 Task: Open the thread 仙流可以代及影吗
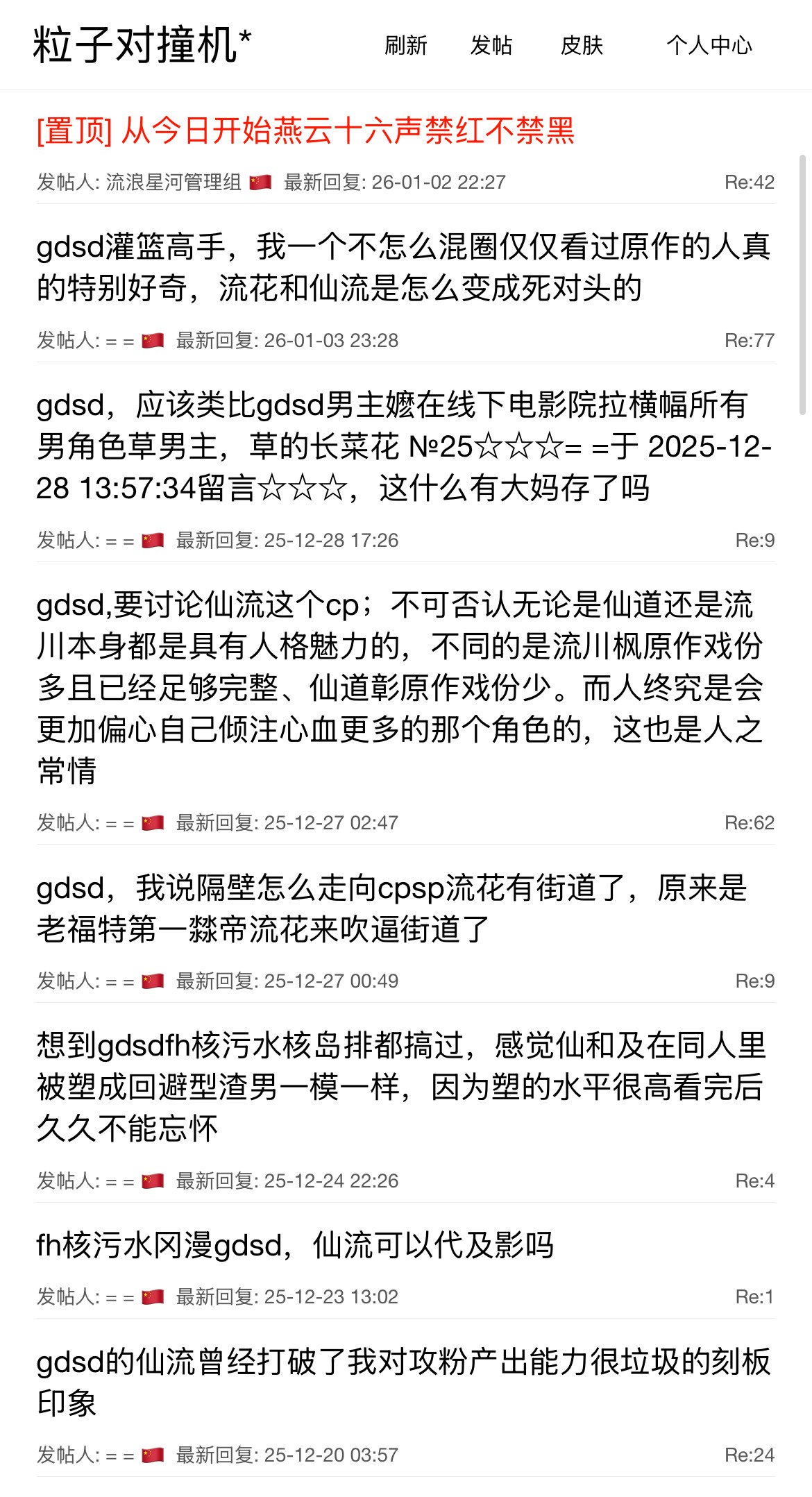tap(295, 1245)
